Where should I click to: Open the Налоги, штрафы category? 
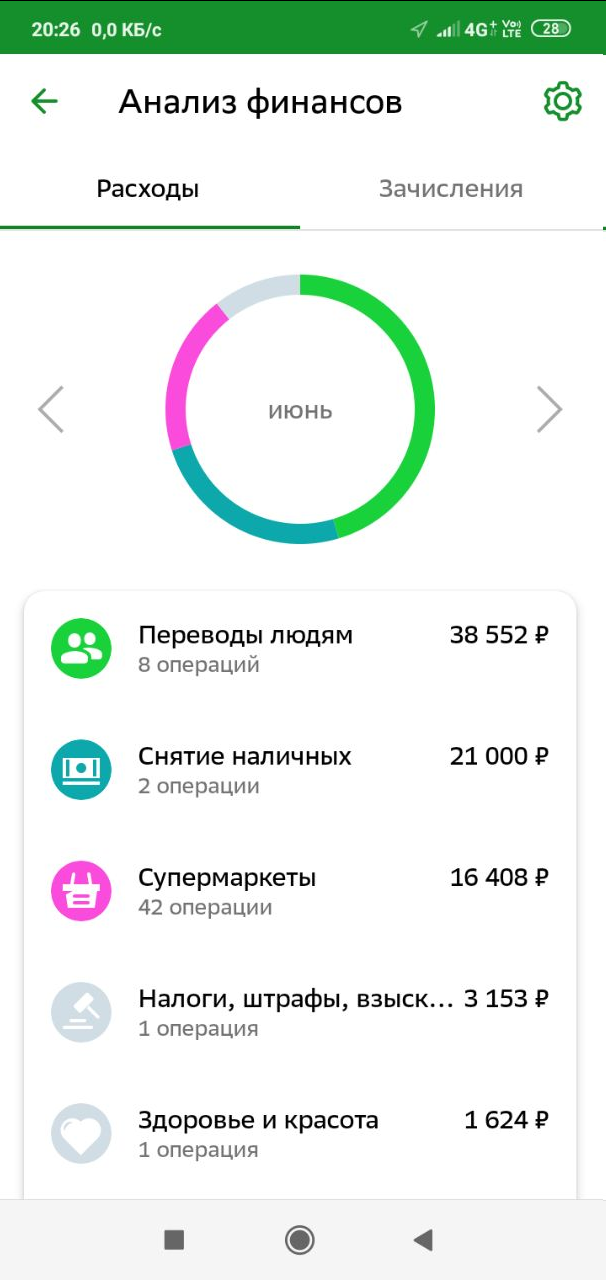[x=300, y=1011]
